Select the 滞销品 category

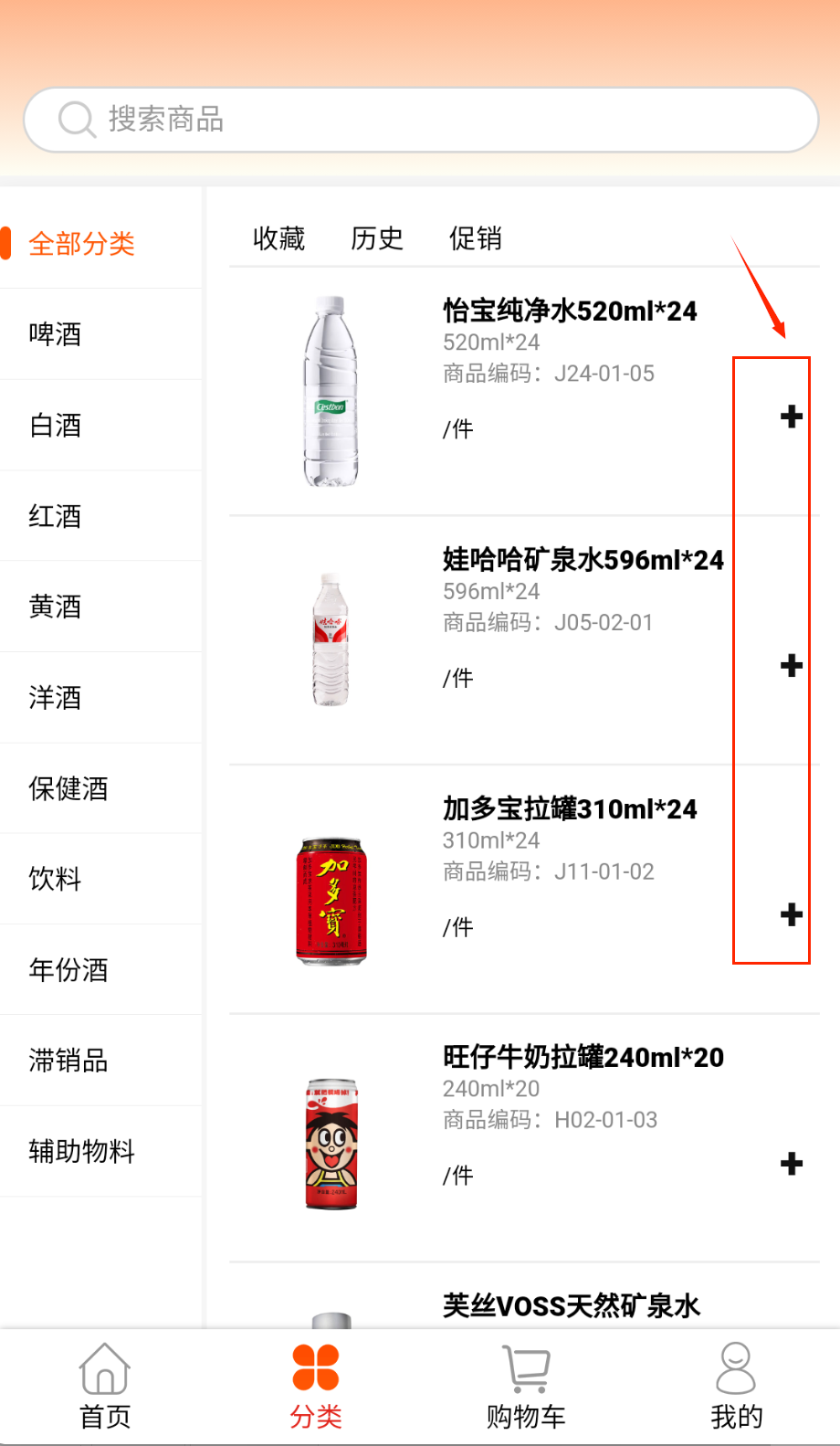[68, 1061]
